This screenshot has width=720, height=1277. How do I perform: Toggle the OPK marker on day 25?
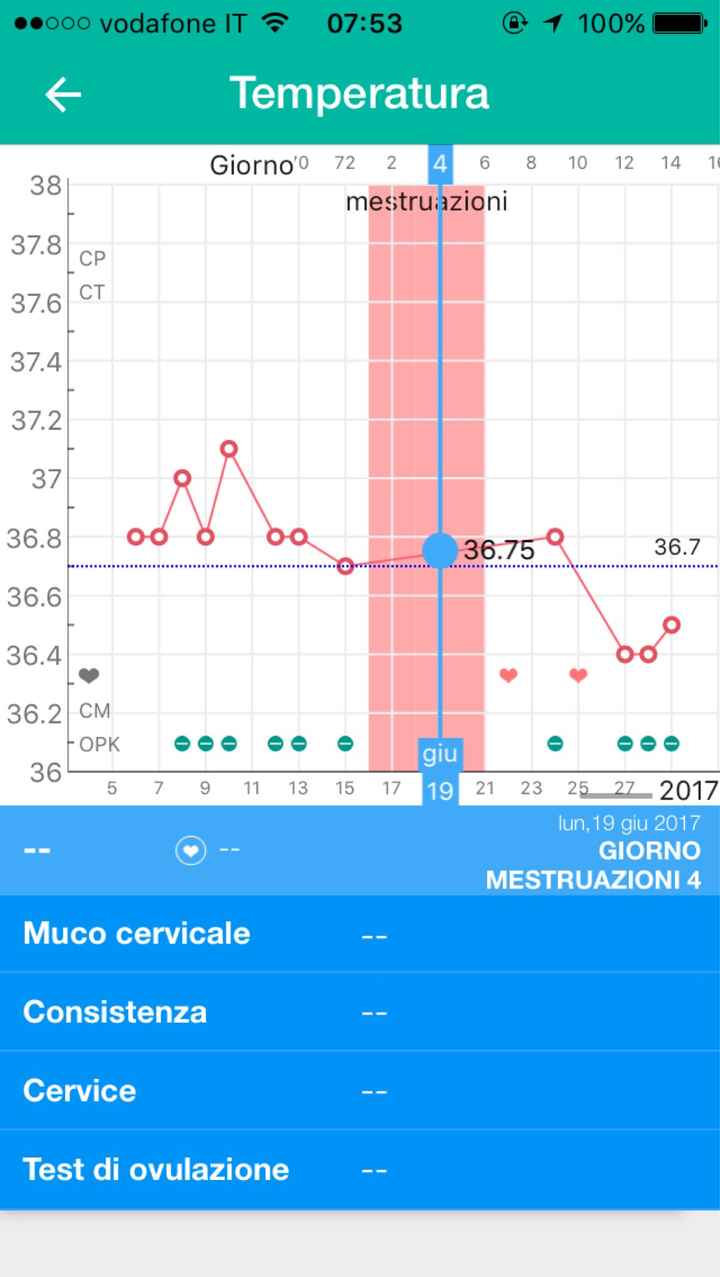pyautogui.click(x=554, y=743)
